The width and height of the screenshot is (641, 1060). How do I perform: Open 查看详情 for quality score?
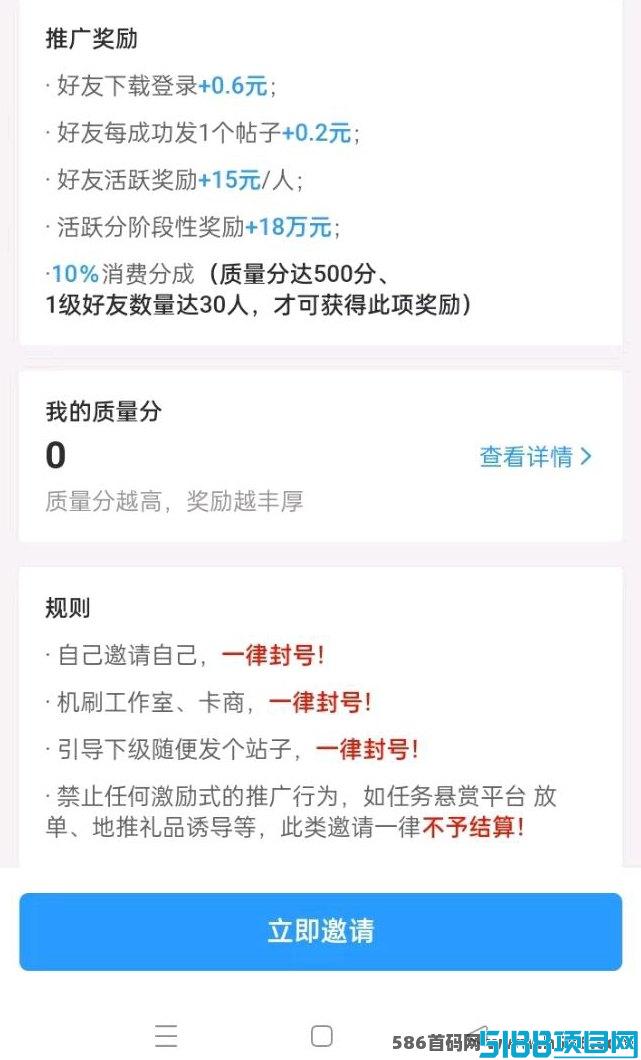pyautogui.click(x=536, y=457)
